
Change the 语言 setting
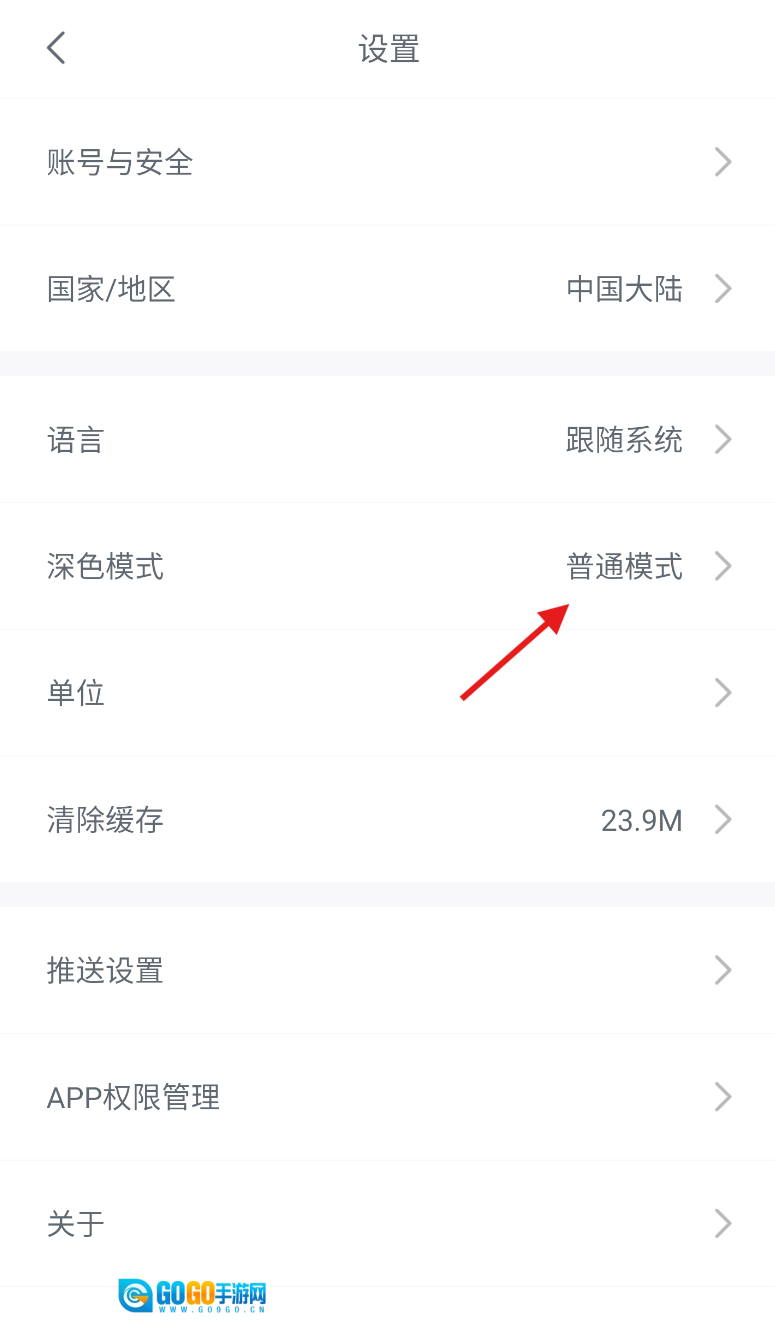(x=387, y=439)
